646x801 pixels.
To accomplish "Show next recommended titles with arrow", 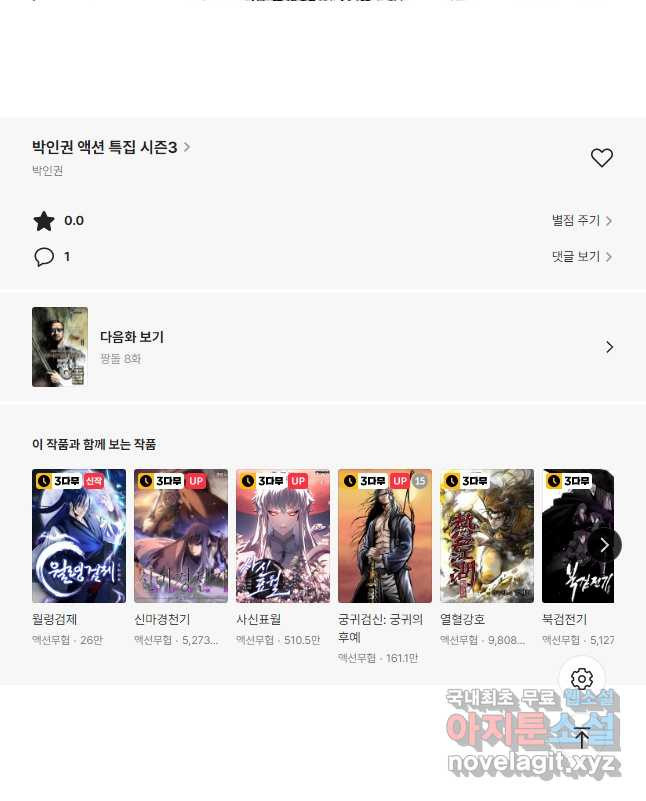I will tap(604, 545).
